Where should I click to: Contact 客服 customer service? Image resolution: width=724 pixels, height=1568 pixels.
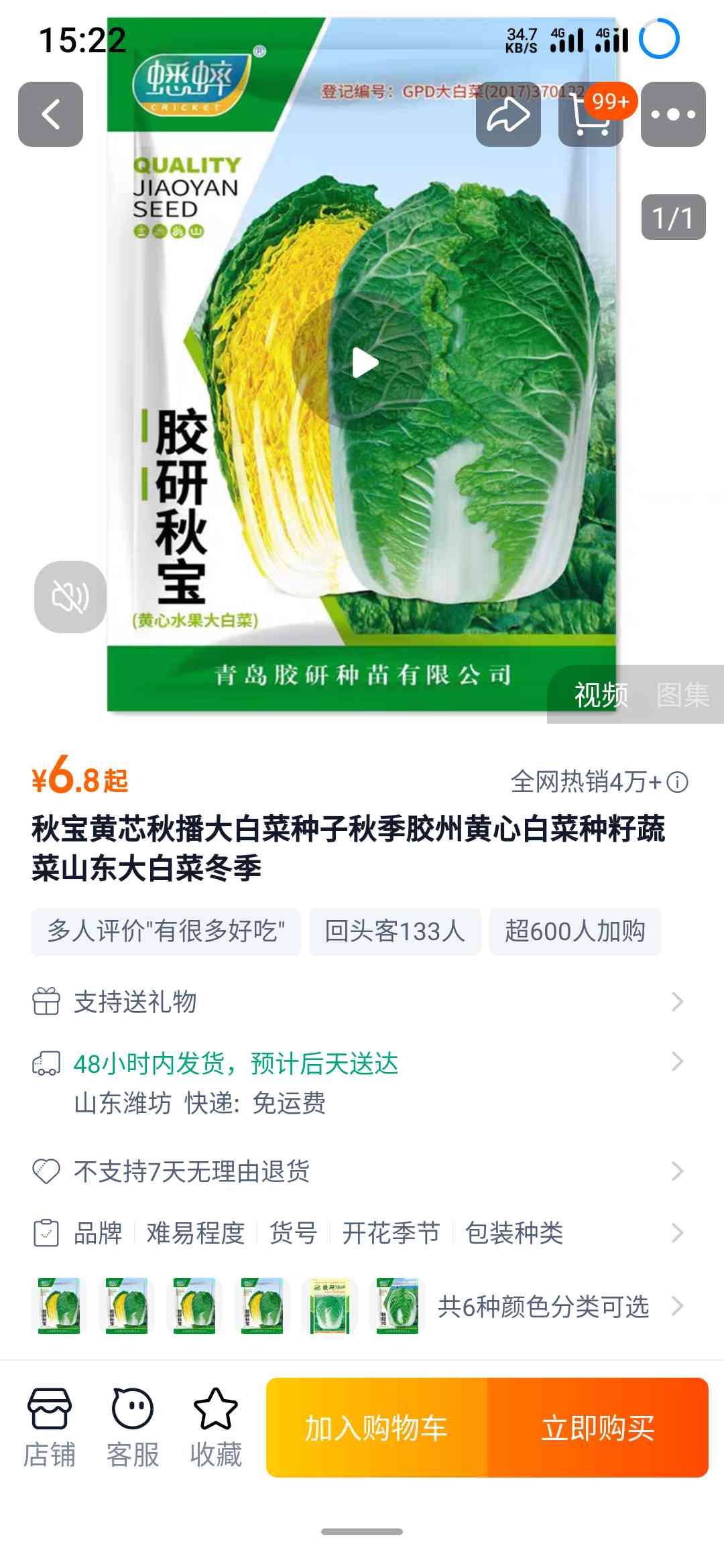[x=133, y=1427]
